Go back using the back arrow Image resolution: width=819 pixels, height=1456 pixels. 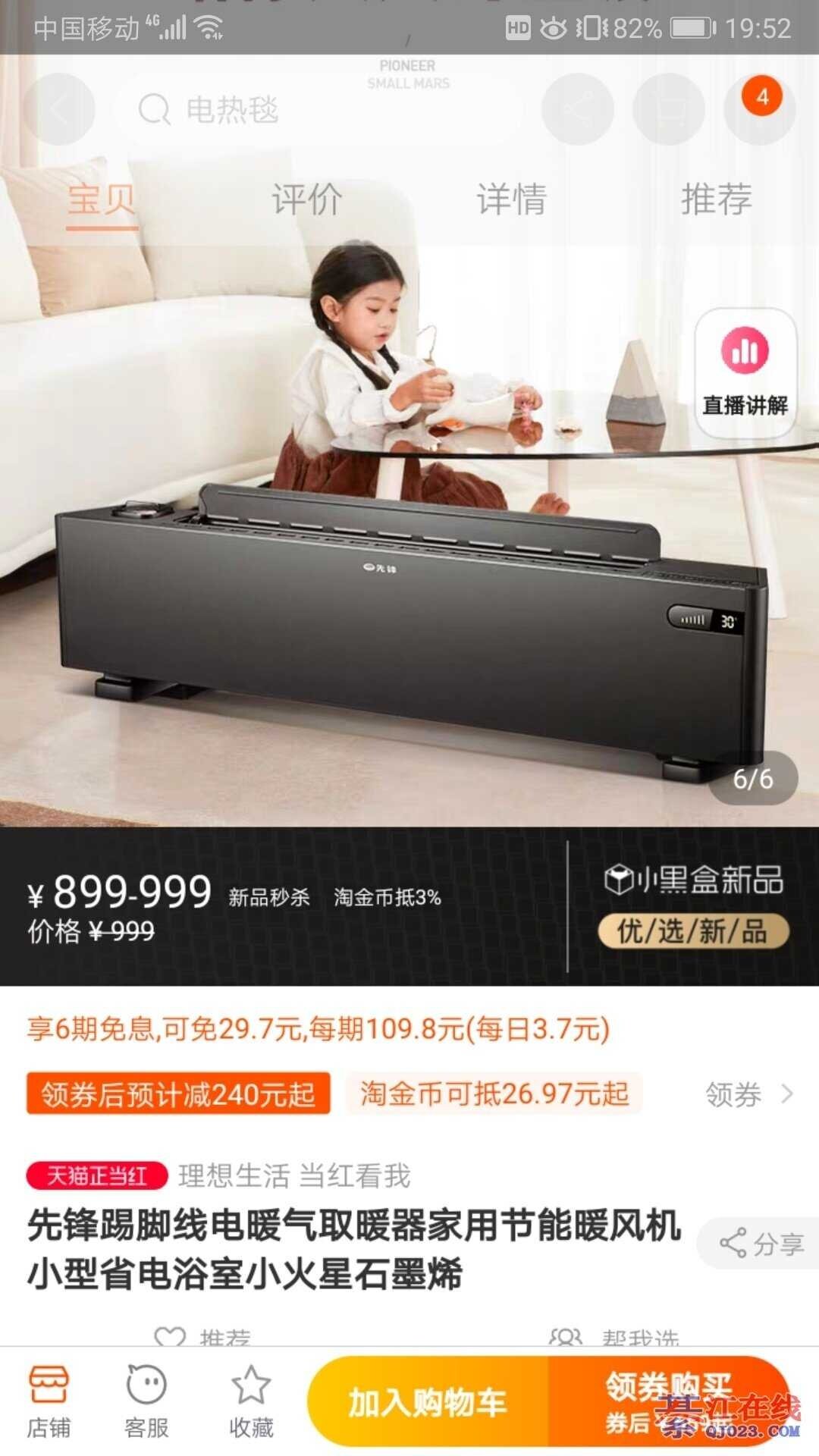click(x=59, y=110)
